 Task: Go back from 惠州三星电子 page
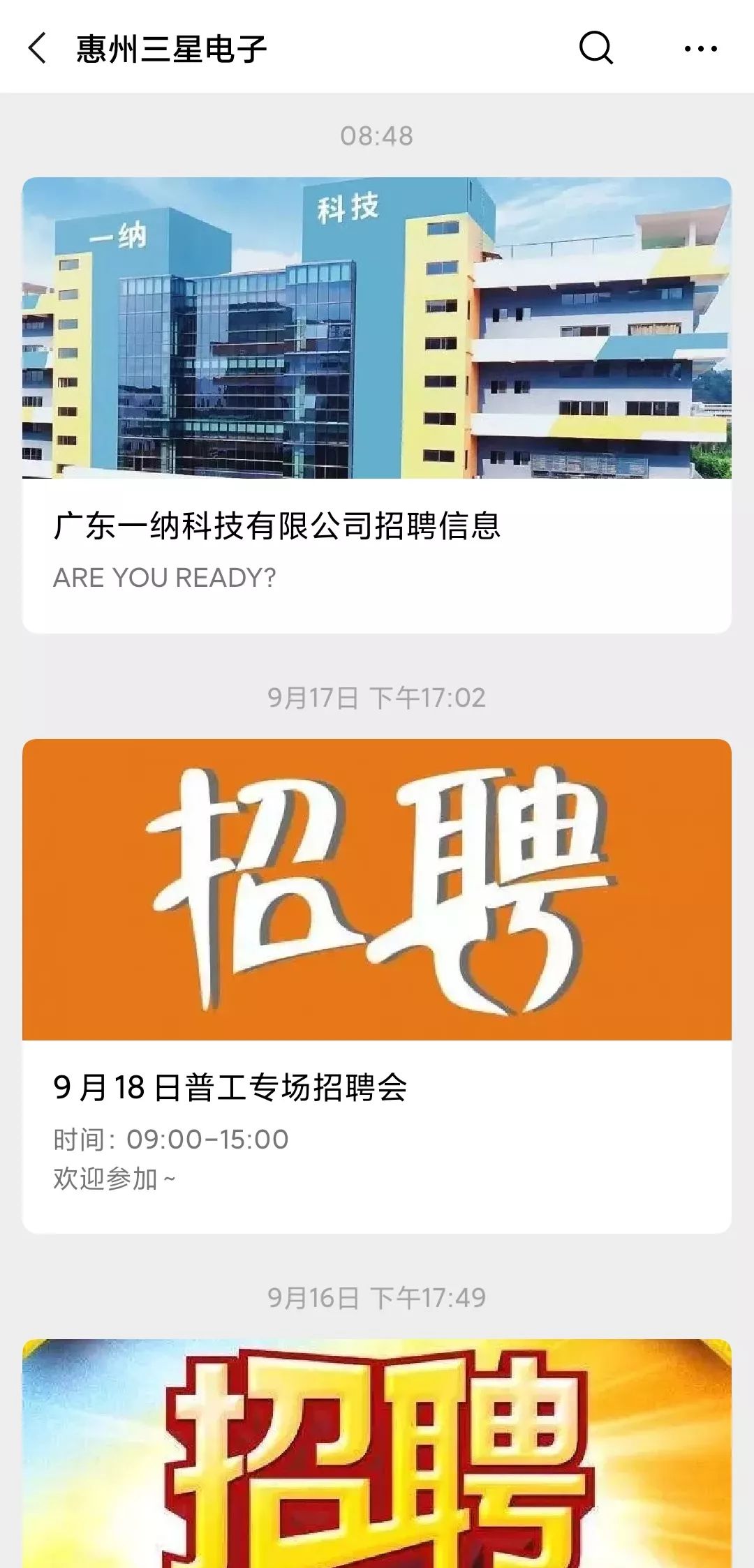point(38,48)
